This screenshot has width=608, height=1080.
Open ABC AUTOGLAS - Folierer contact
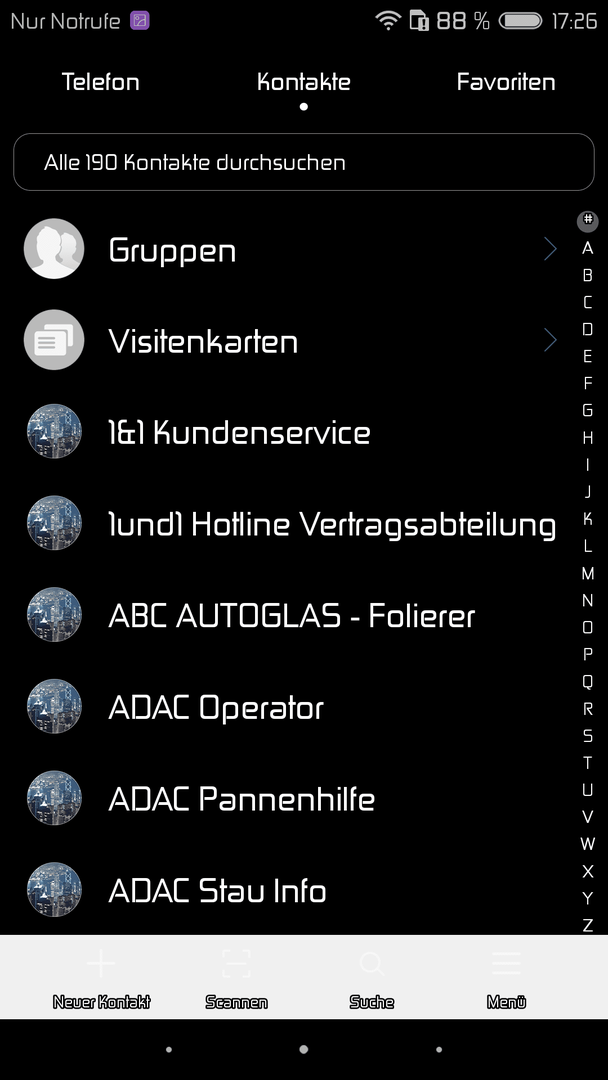click(289, 615)
